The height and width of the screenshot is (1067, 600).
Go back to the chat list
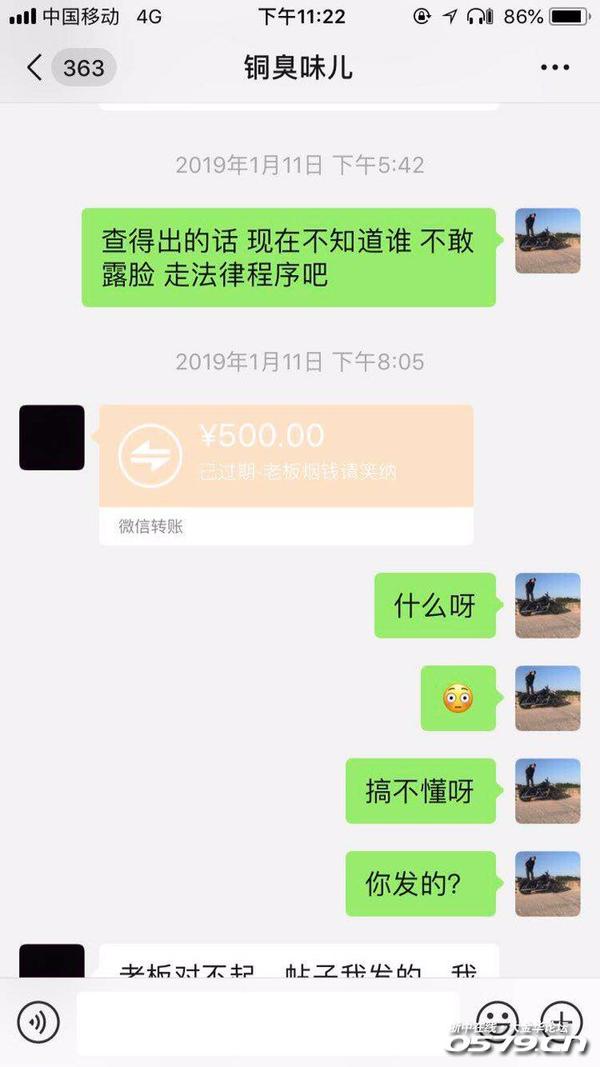pyautogui.click(x=36, y=68)
